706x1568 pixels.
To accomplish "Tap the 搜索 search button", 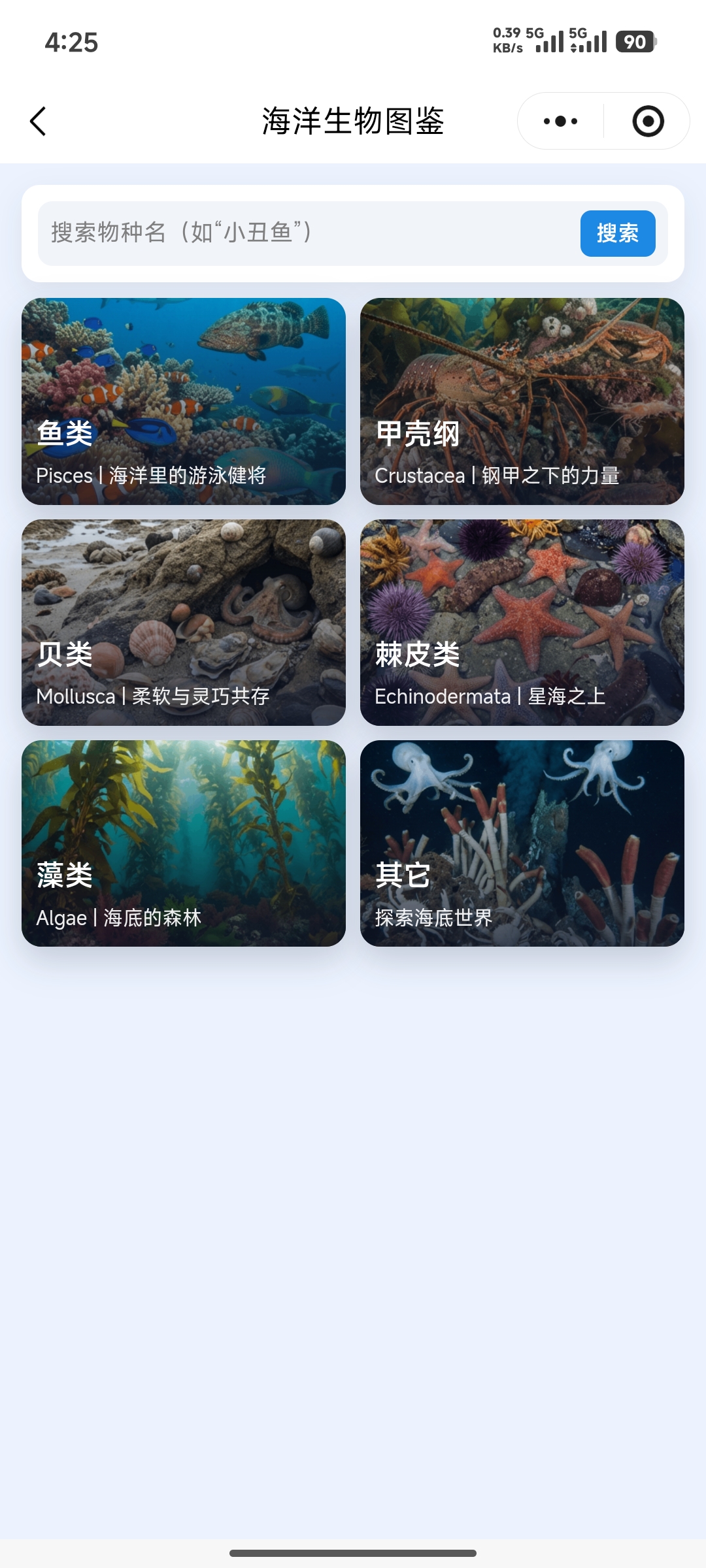I will tap(617, 233).
